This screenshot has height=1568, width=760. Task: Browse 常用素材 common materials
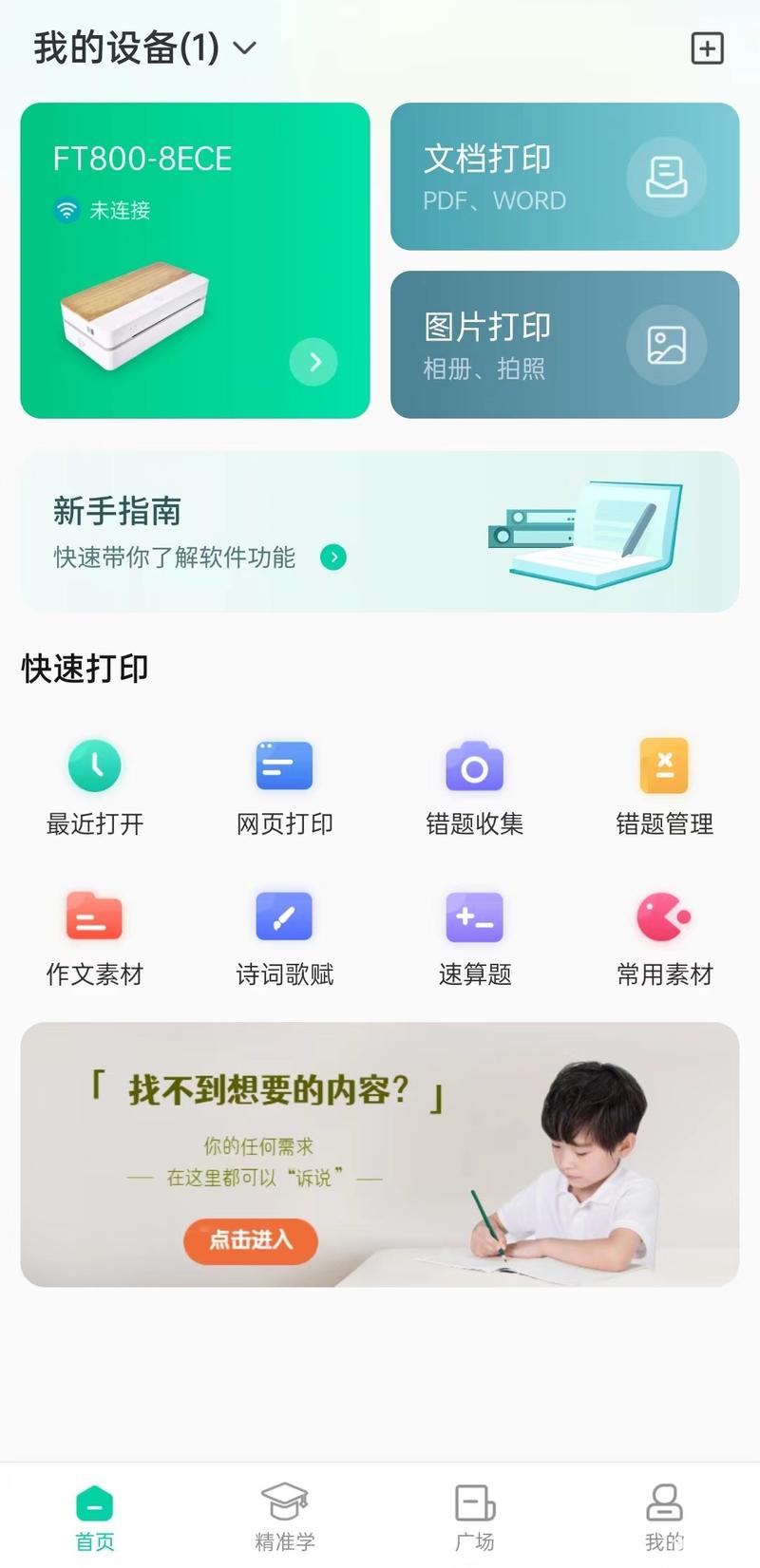click(664, 937)
